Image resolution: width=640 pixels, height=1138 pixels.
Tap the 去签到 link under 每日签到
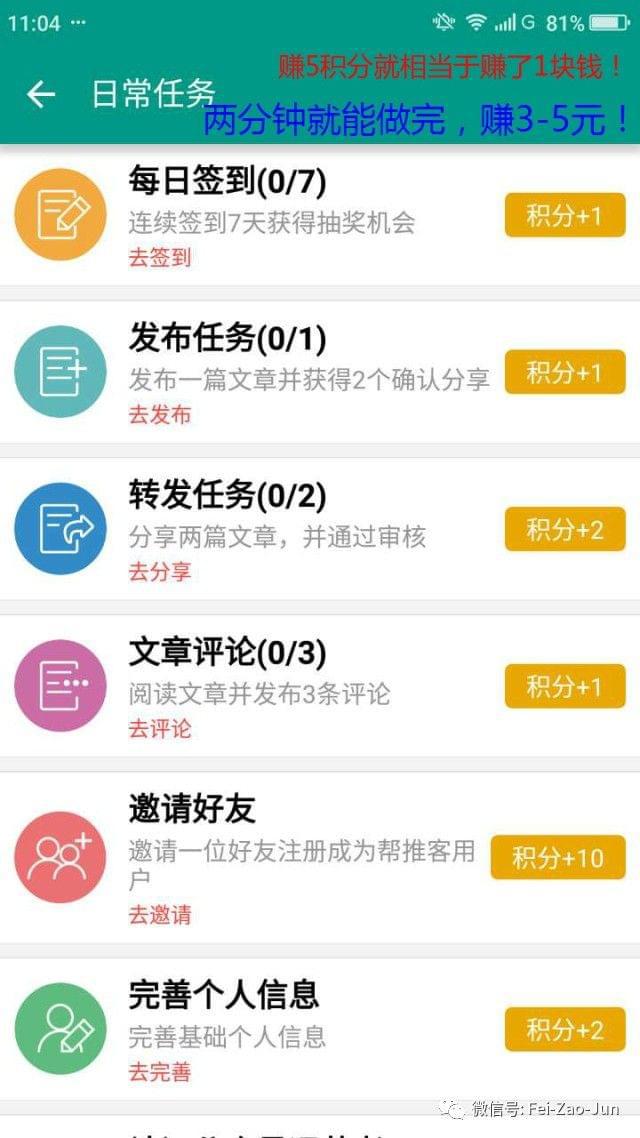pyautogui.click(x=160, y=258)
